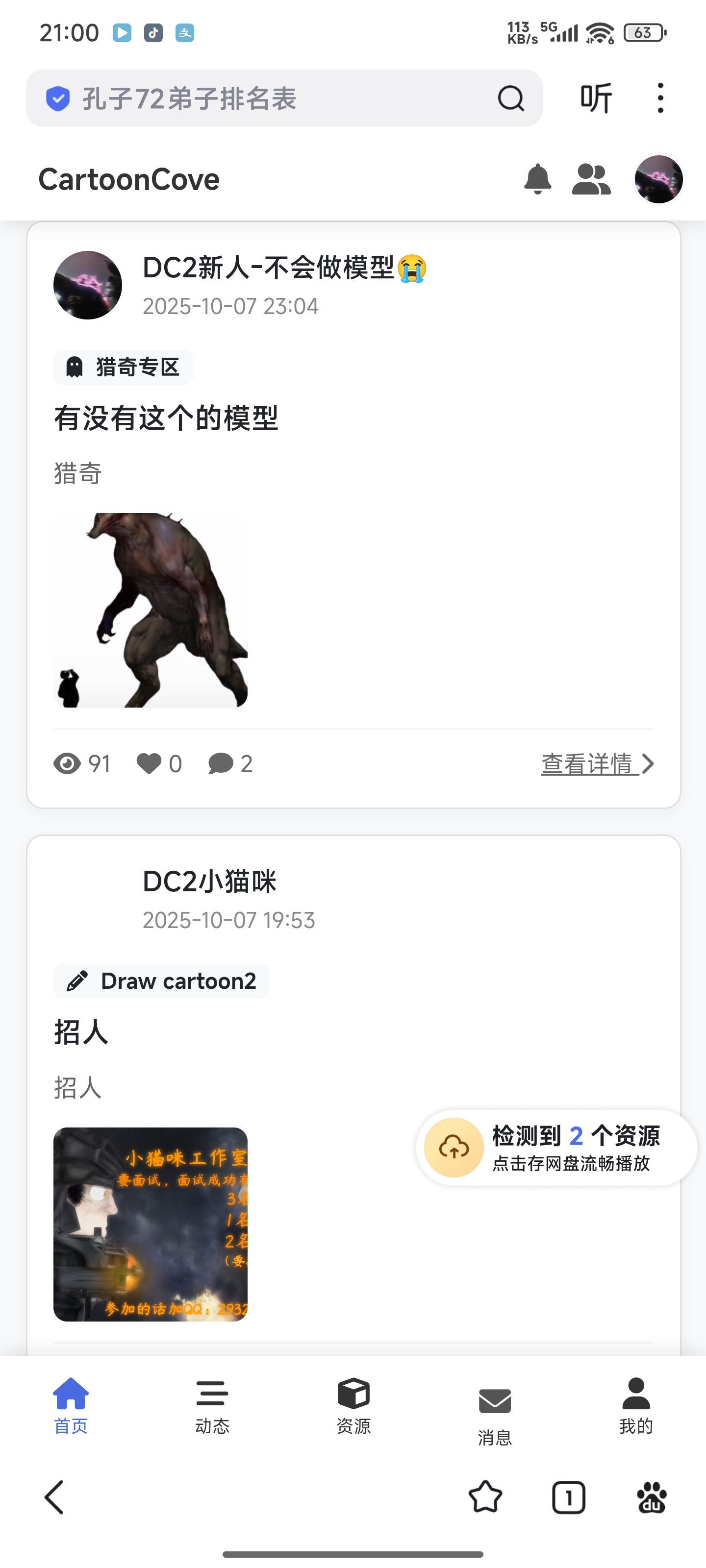This screenshot has width=706, height=1568.
Task: Open 查看详情 link
Action: coord(597,763)
